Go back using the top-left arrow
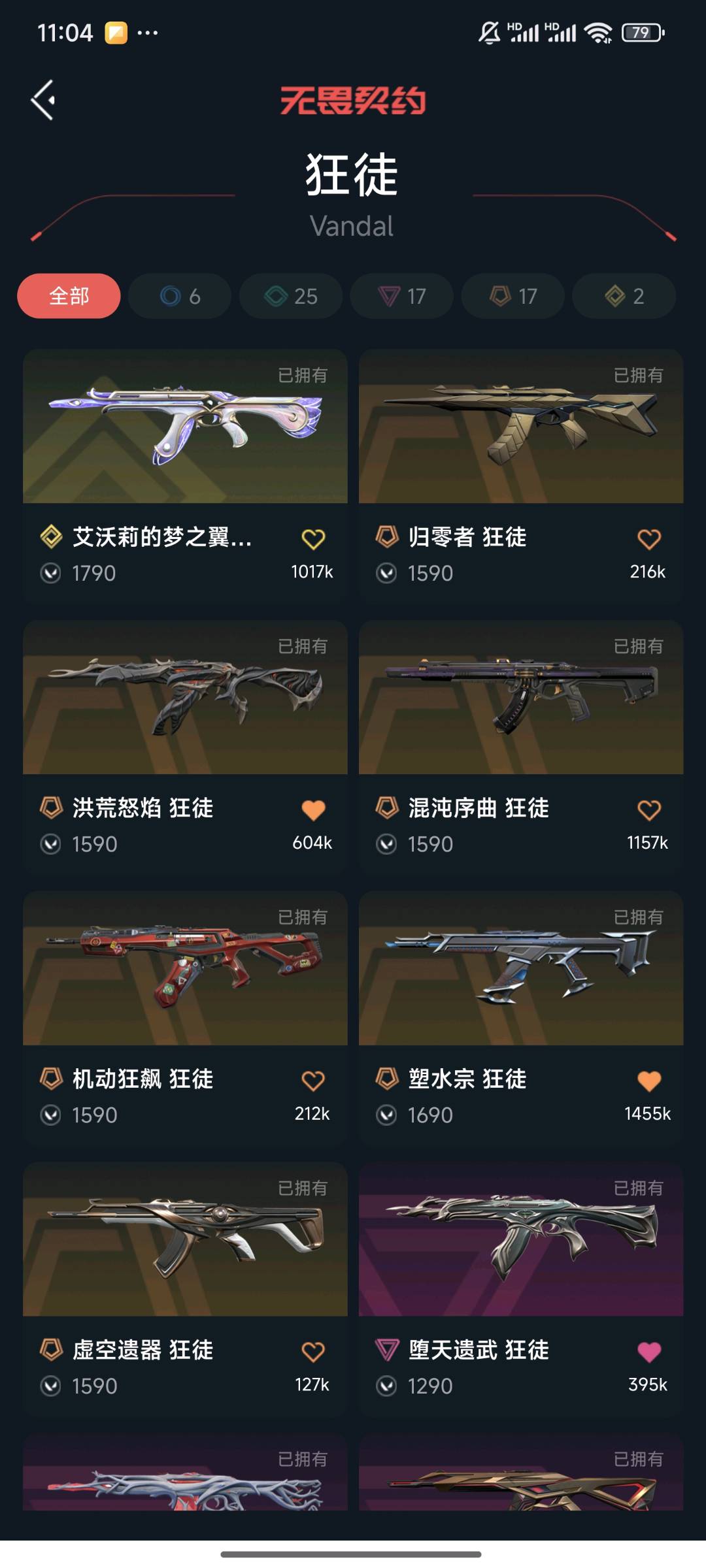The image size is (706, 1568). coord(43,100)
